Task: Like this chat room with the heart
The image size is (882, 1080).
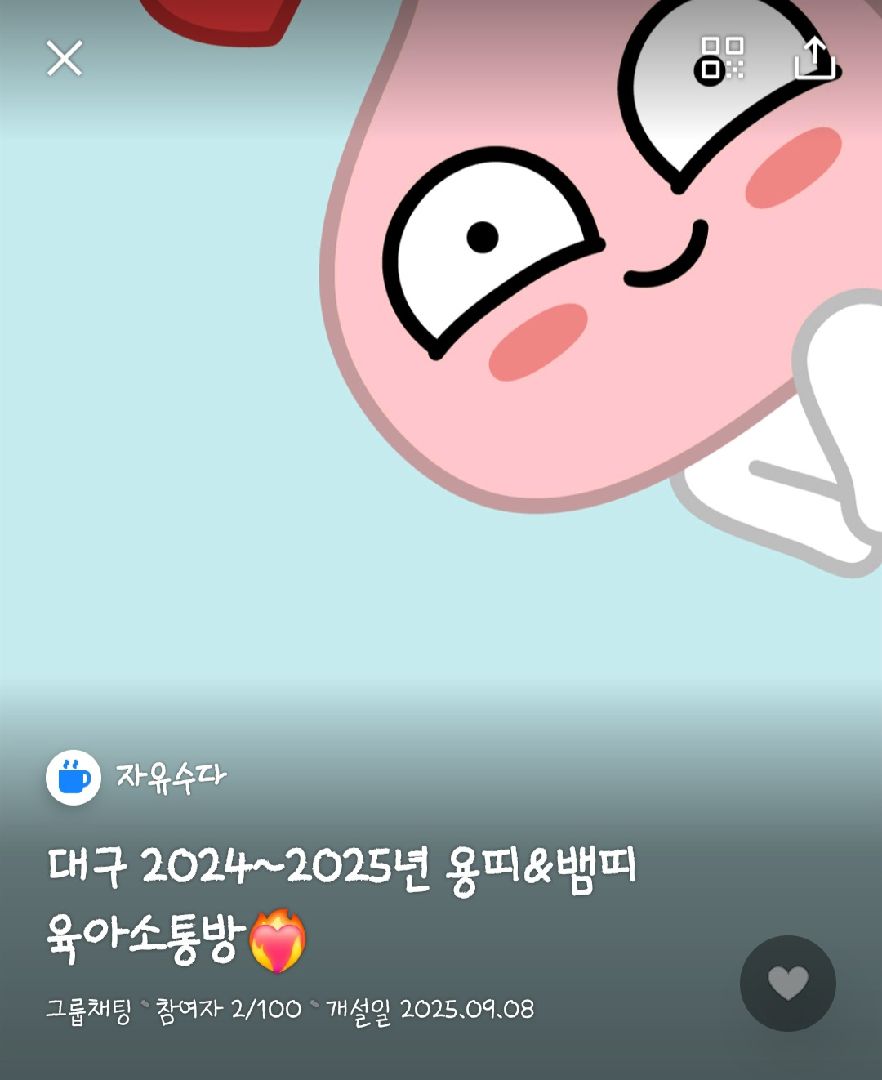Action: click(788, 983)
